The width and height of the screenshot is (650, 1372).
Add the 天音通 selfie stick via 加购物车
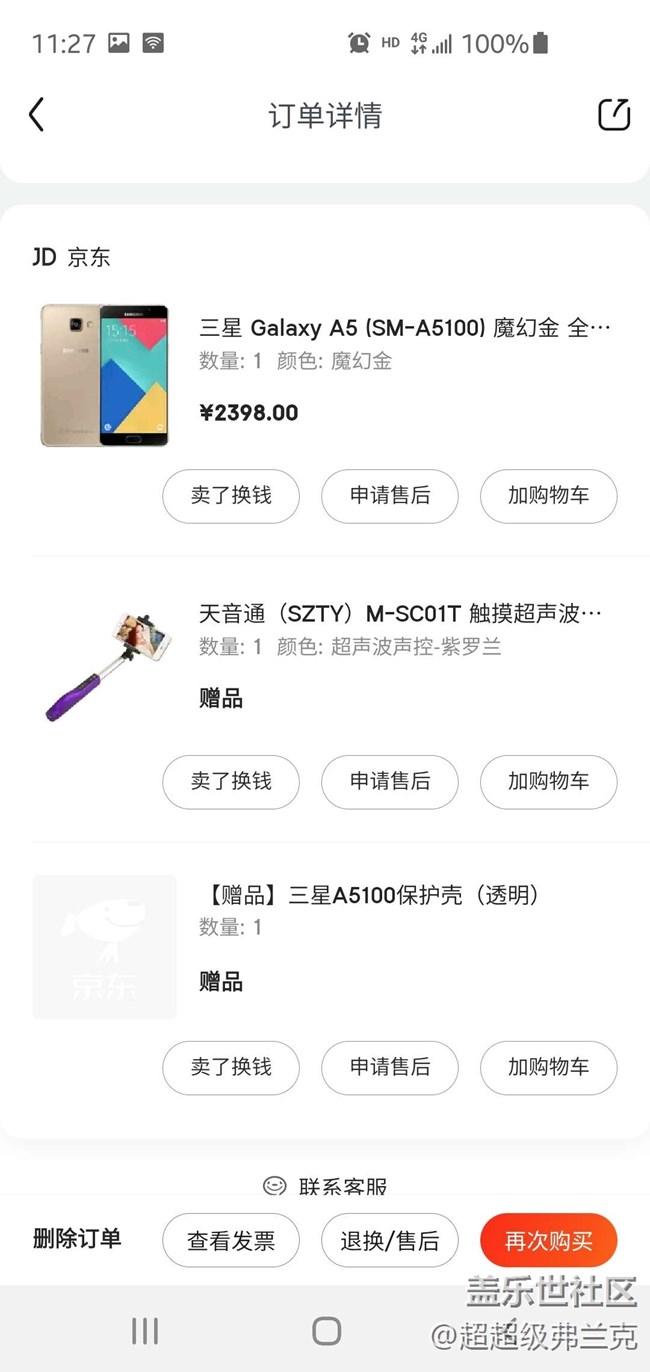click(x=548, y=782)
